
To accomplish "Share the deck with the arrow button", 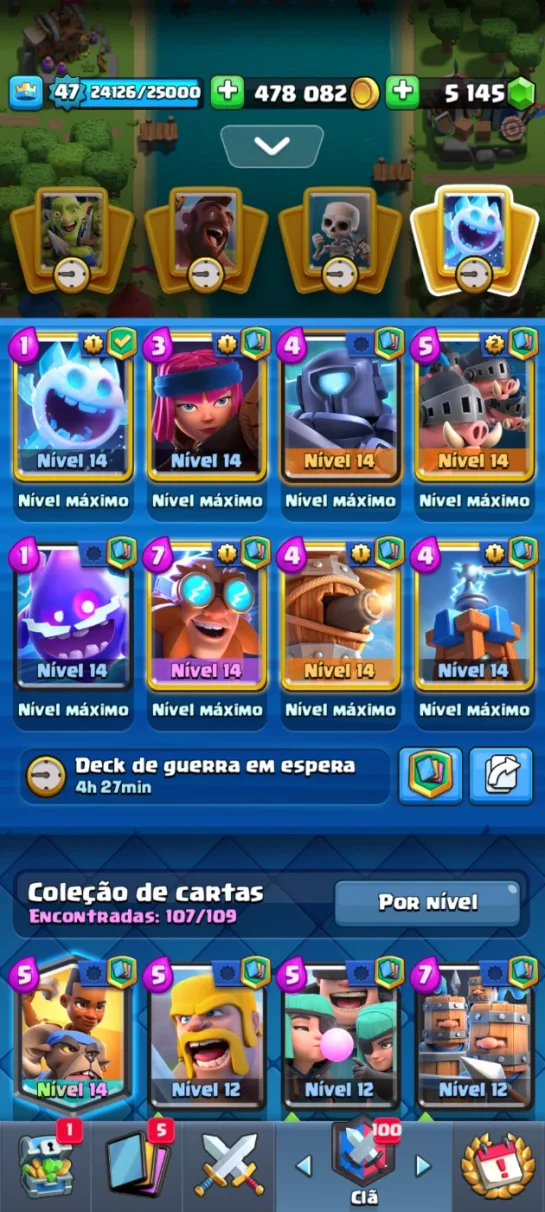I will click(x=501, y=775).
